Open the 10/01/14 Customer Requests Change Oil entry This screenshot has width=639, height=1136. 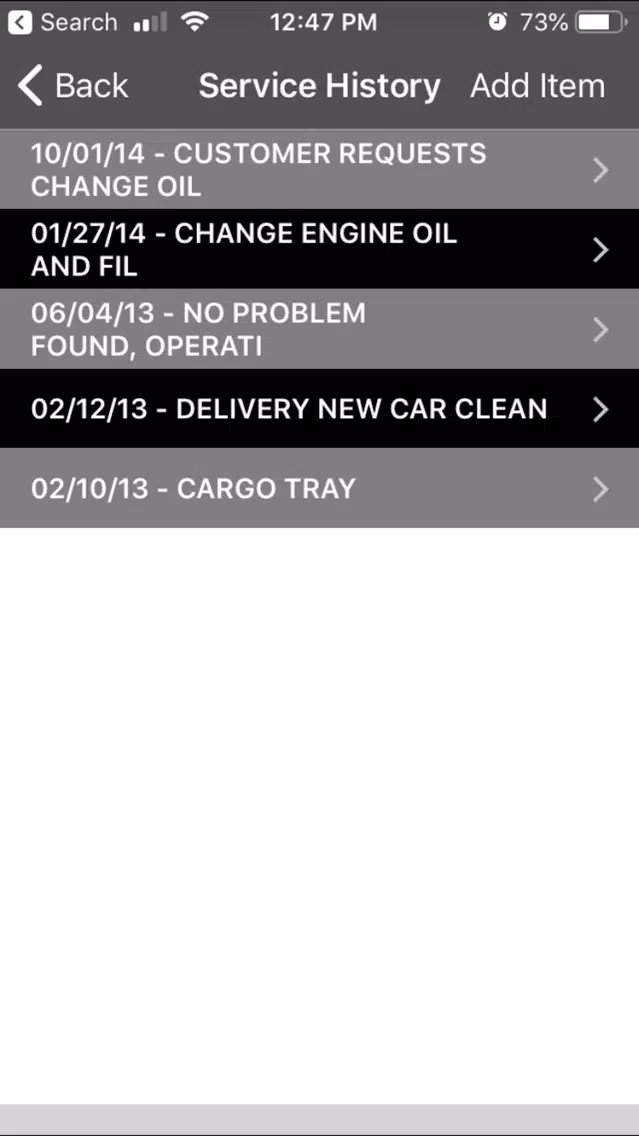pyautogui.click(x=320, y=170)
